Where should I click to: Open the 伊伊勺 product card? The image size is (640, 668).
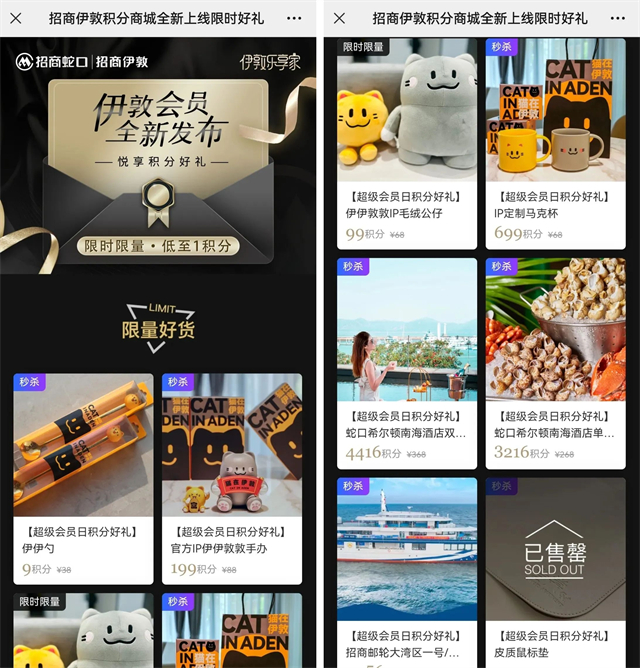[x=83, y=478]
